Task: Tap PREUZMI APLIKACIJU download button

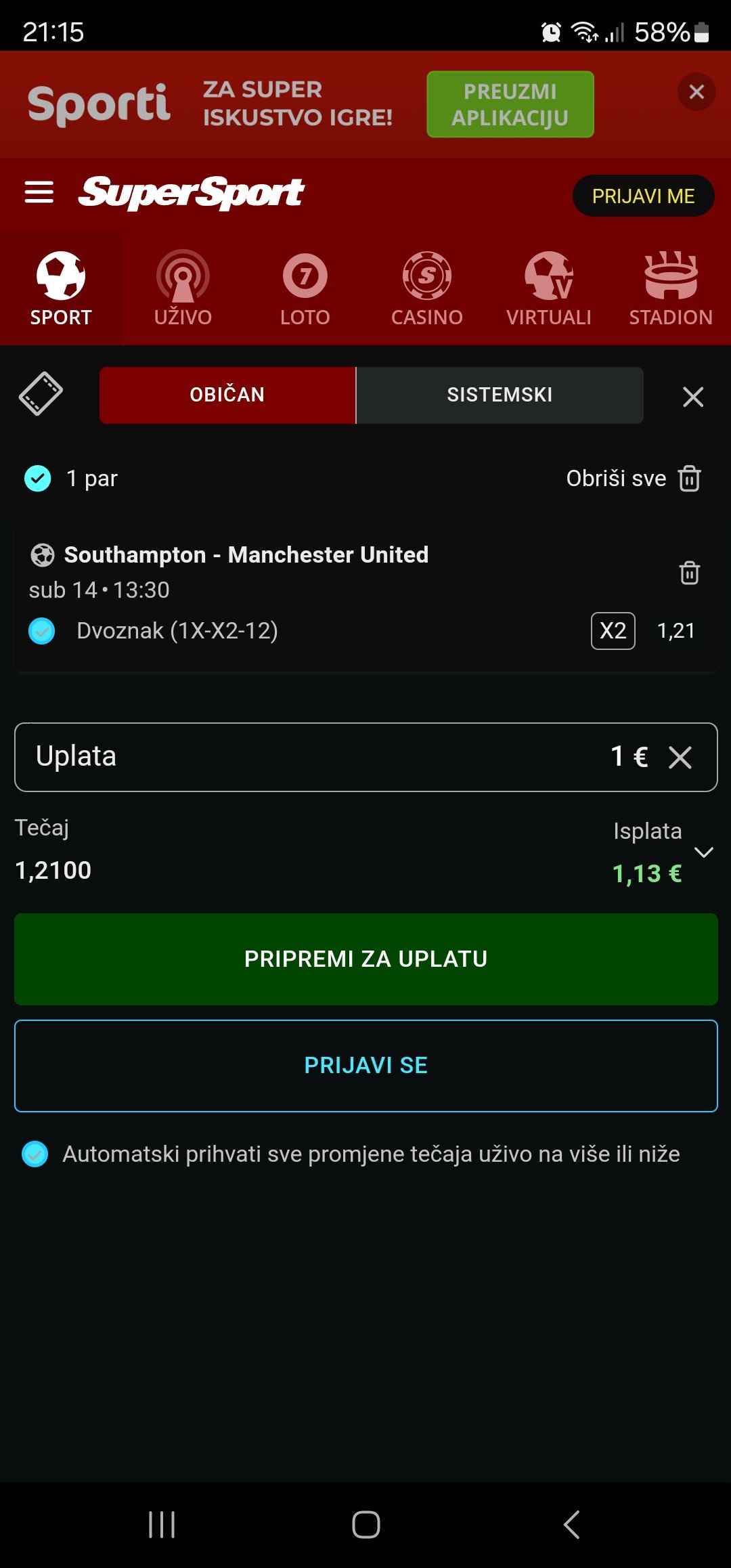Action: [510, 104]
